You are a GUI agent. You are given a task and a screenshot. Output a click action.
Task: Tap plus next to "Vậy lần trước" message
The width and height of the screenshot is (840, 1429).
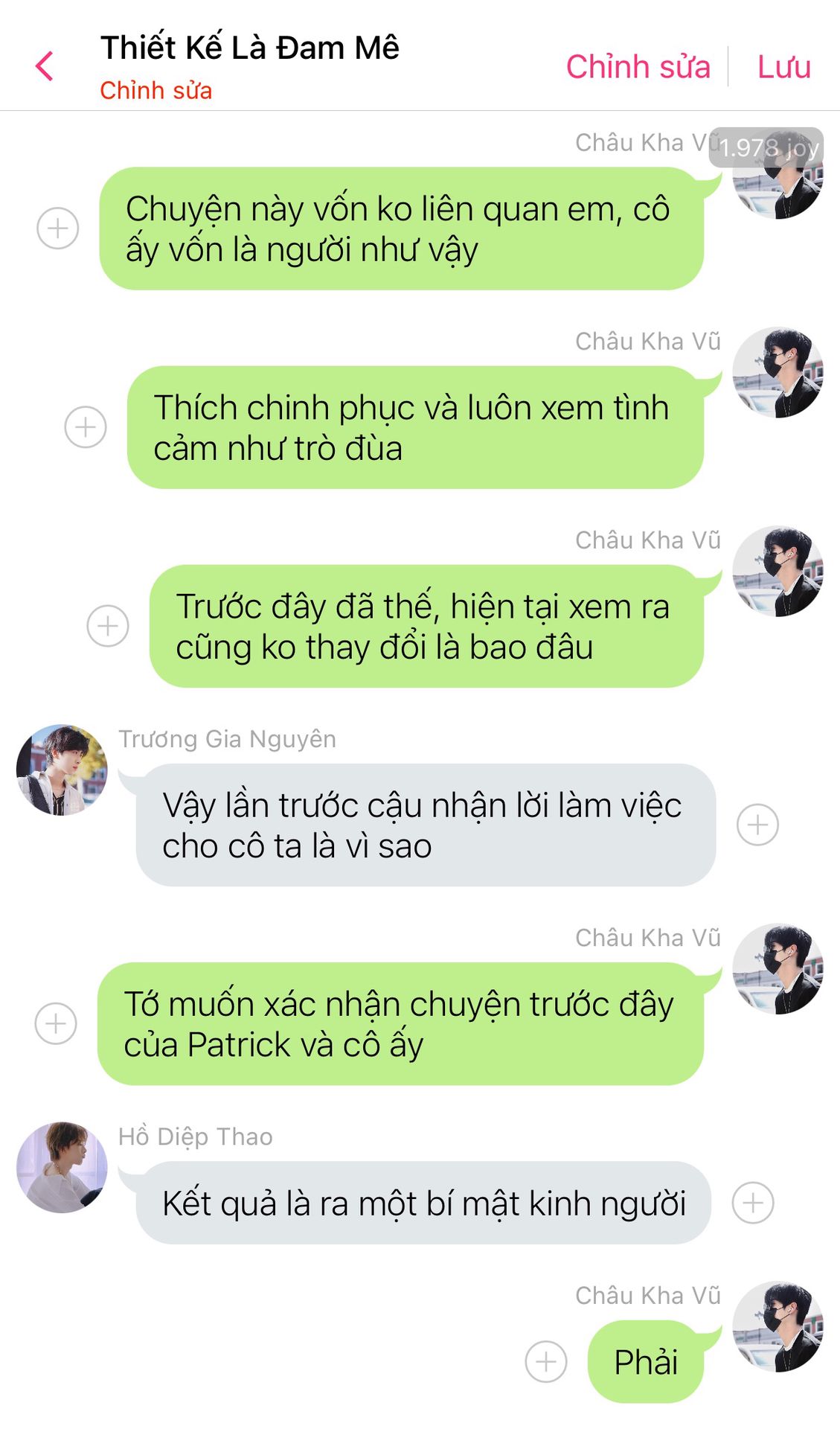757,825
